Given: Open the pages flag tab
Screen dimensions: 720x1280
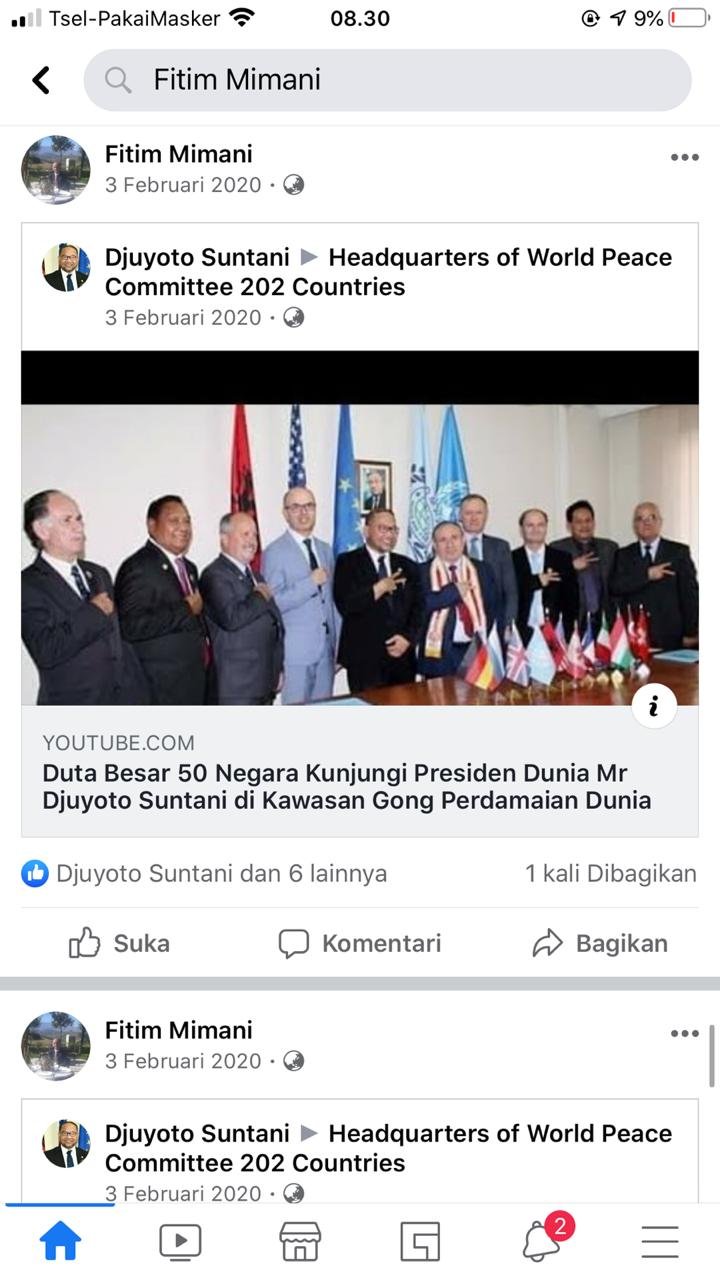Looking at the screenshot, I should tap(420, 1242).
